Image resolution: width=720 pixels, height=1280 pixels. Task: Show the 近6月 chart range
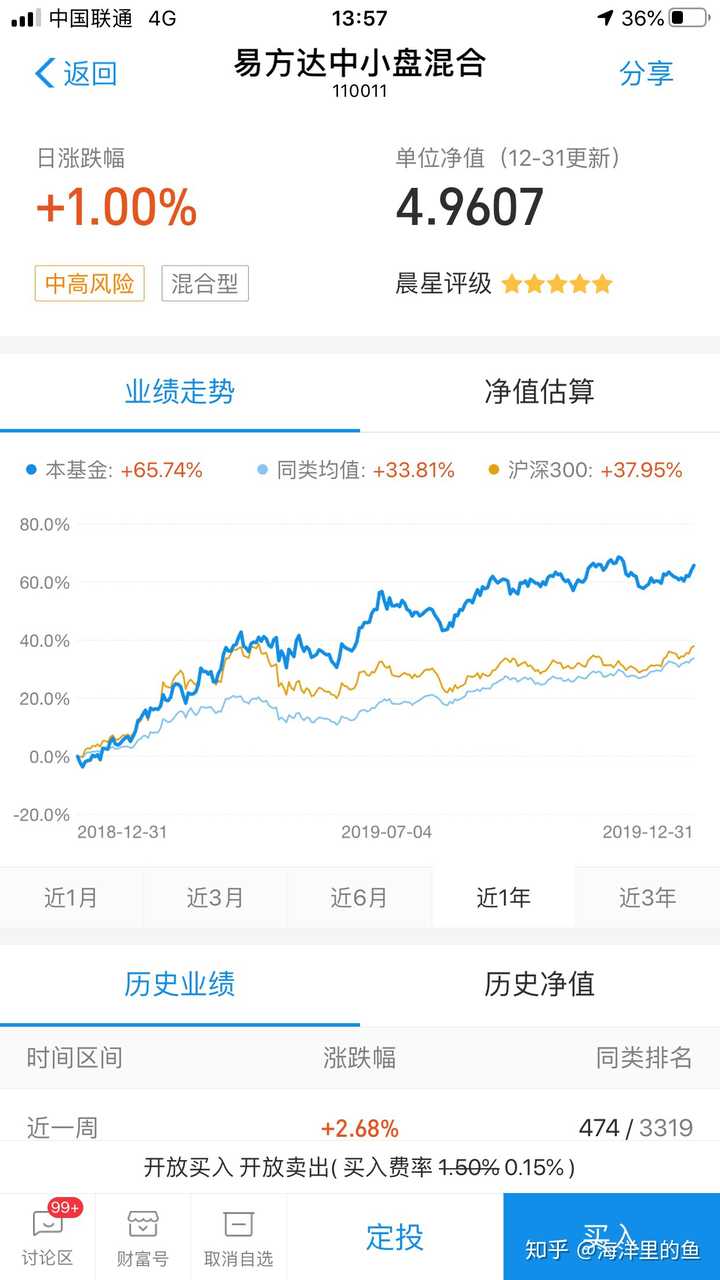[x=359, y=897]
